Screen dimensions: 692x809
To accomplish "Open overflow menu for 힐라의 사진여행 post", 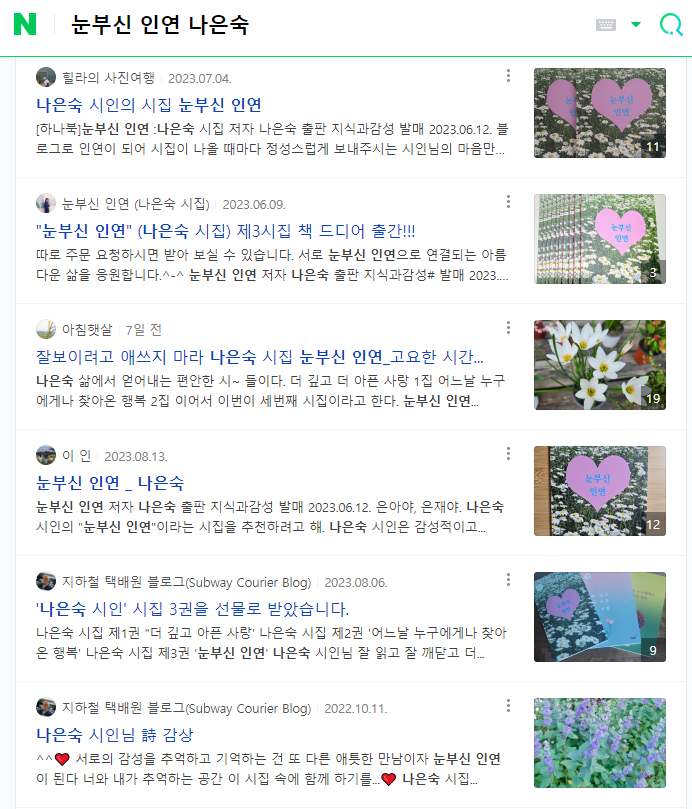I will 508,76.
